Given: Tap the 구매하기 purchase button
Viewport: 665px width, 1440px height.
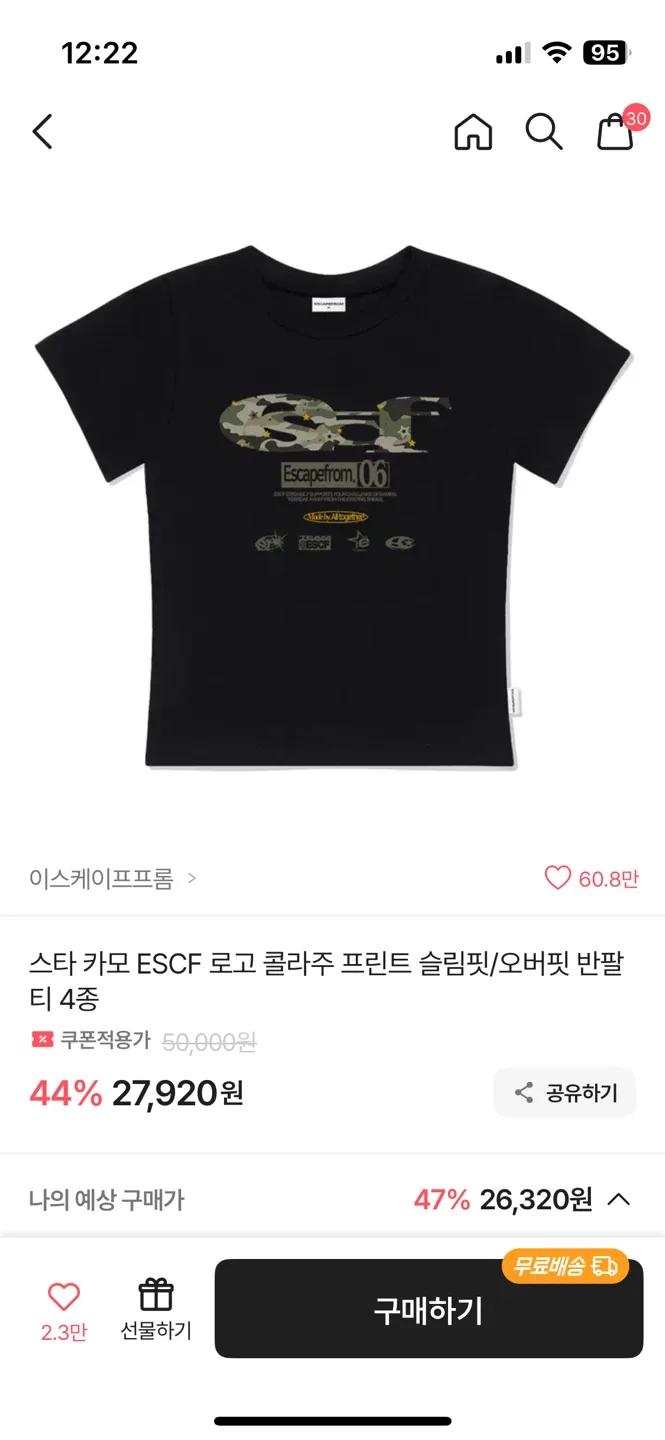Looking at the screenshot, I should click(428, 1310).
